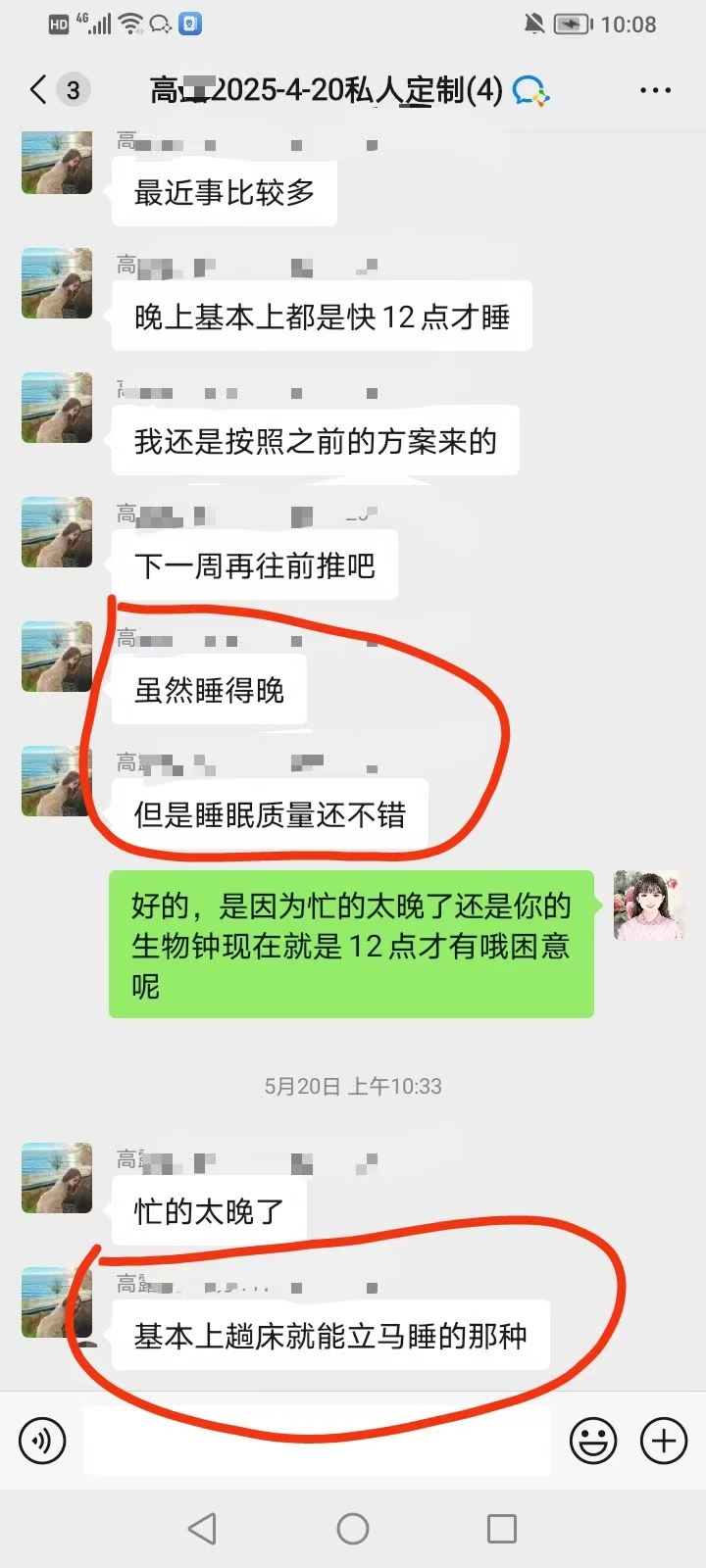
Task: Open avatar beside '下一周再往前推吧'
Action: (x=57, y=533)
